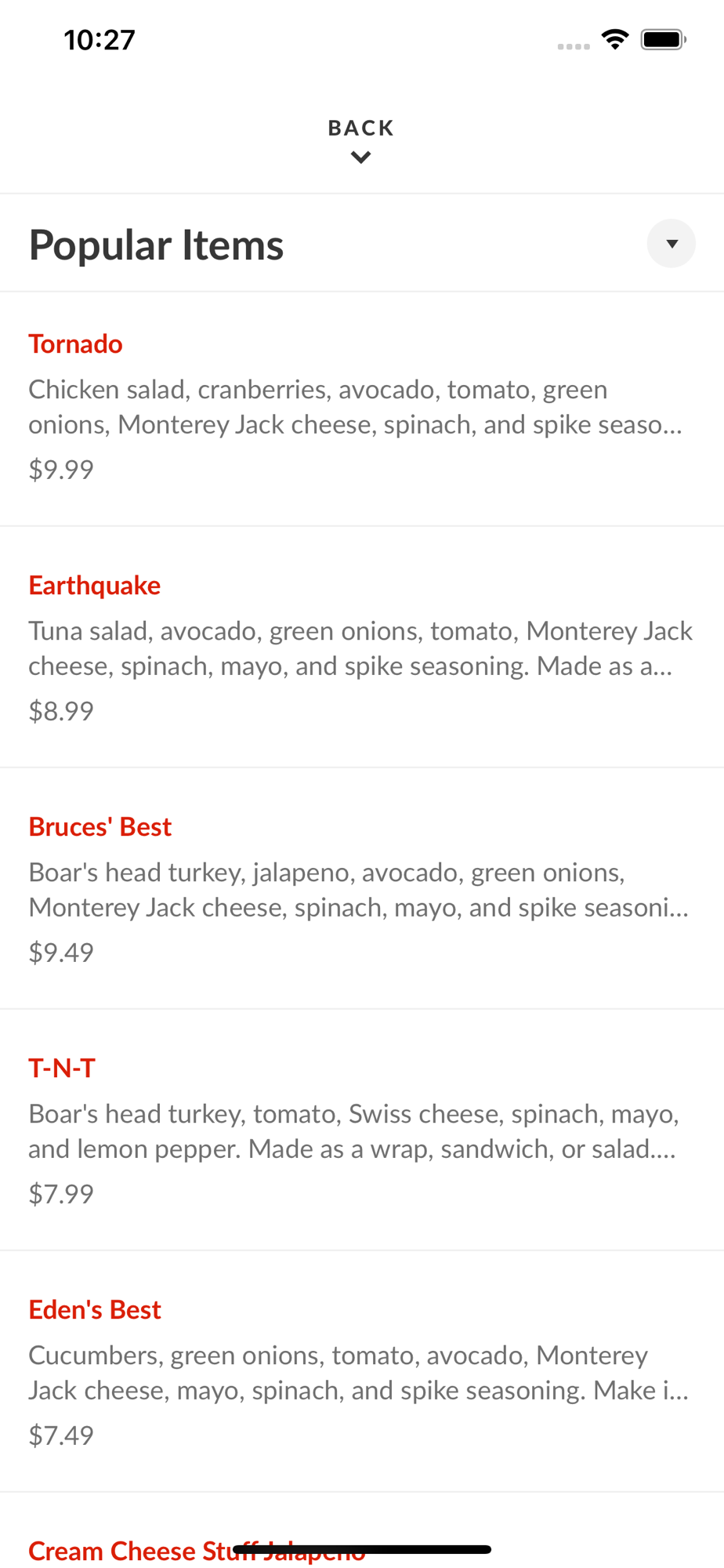View Bruces' Best item details
This screenshot has height=1568, width=724.
click(x=362, y=888)
